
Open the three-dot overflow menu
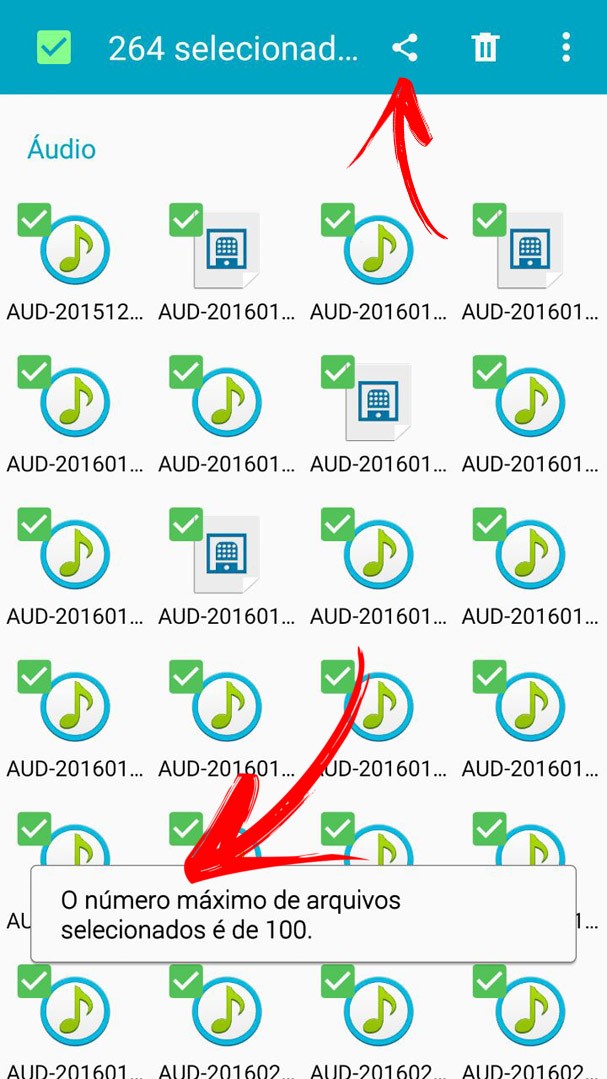click(566, 47)
